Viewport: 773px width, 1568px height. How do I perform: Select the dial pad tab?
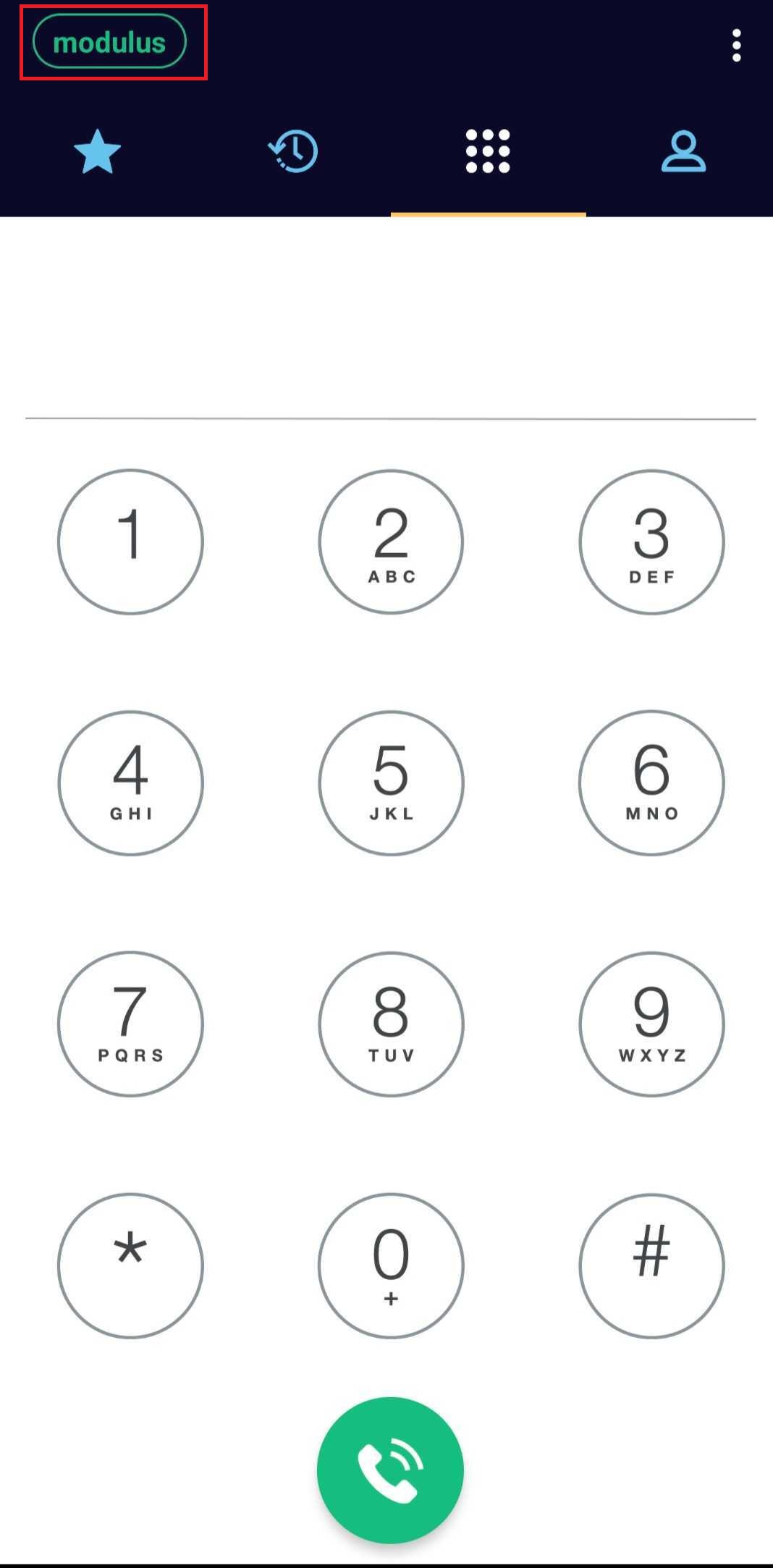488,152
